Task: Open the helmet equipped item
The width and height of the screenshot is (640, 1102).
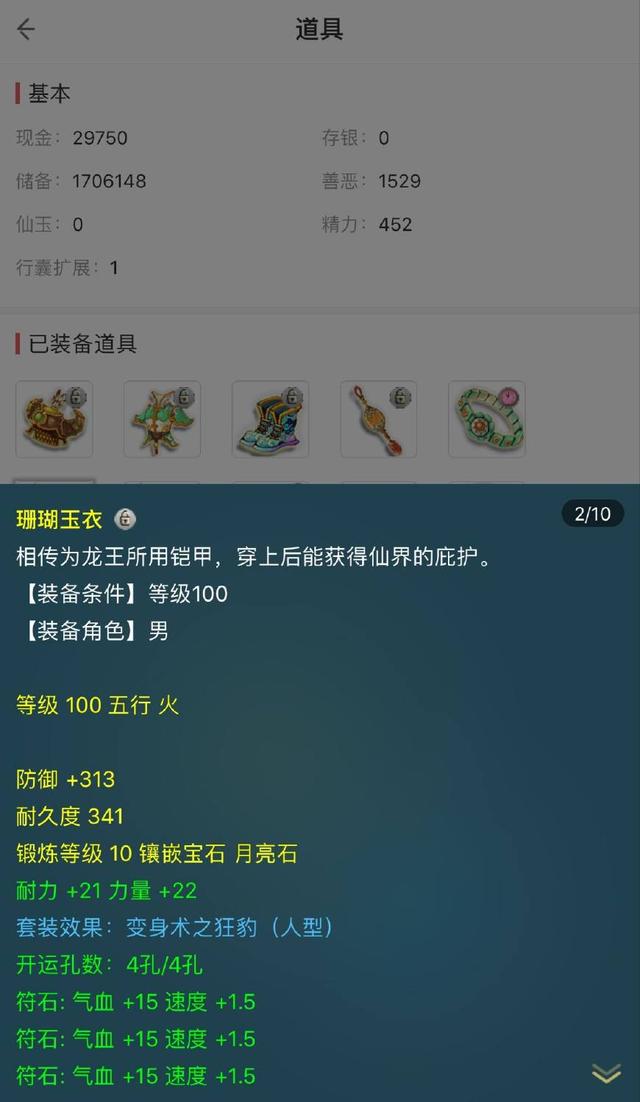Action: (x=54, y=419)
